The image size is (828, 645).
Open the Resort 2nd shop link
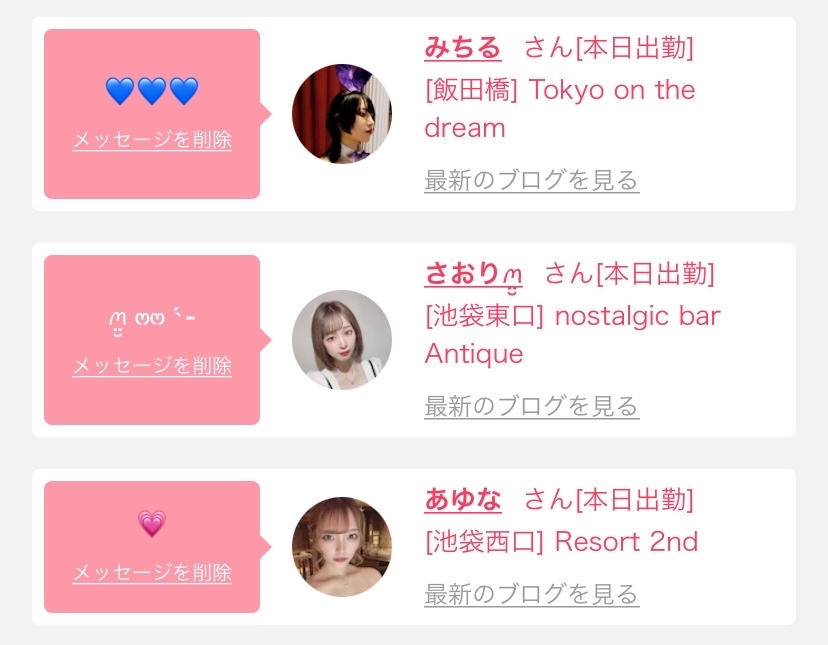[x=561, y=542]
